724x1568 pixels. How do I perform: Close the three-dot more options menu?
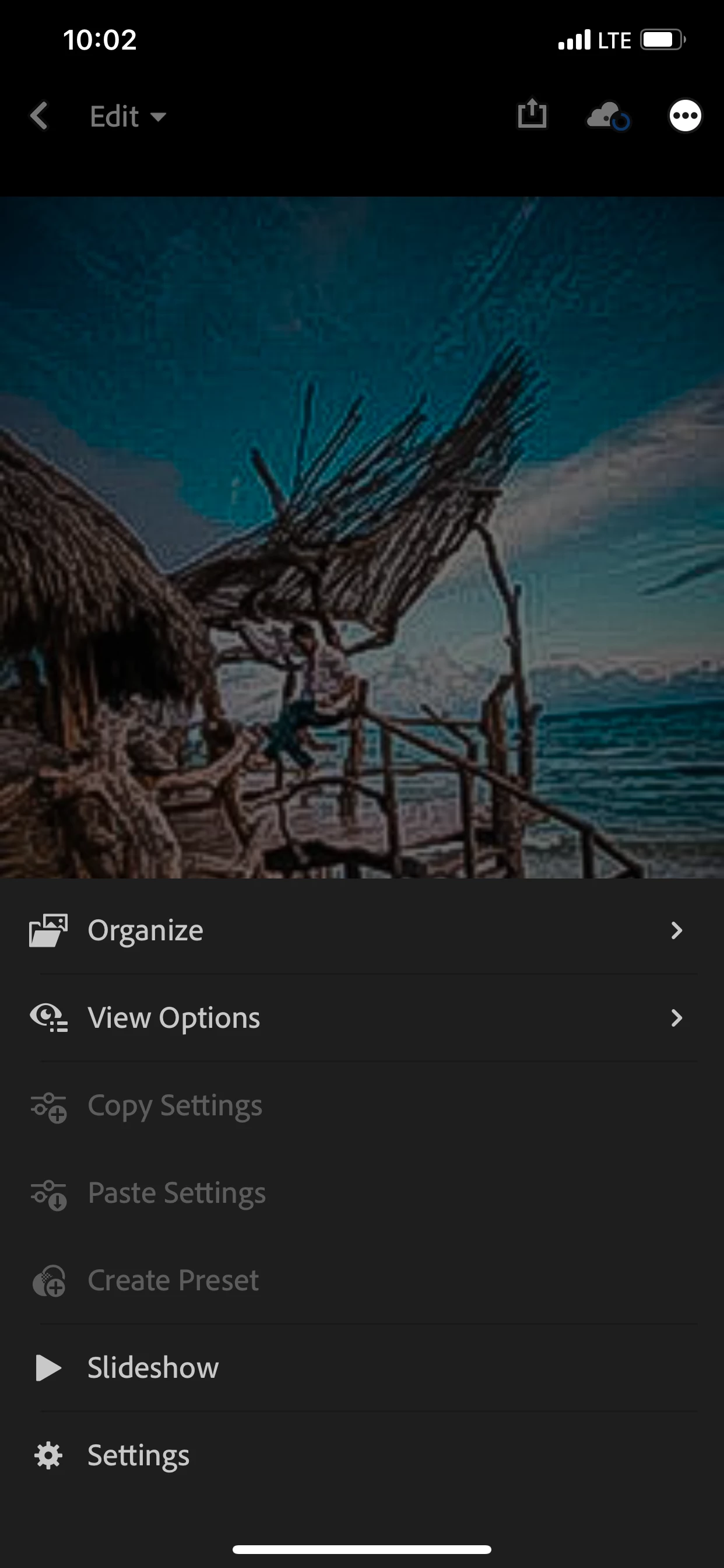[x=685, y=116]
